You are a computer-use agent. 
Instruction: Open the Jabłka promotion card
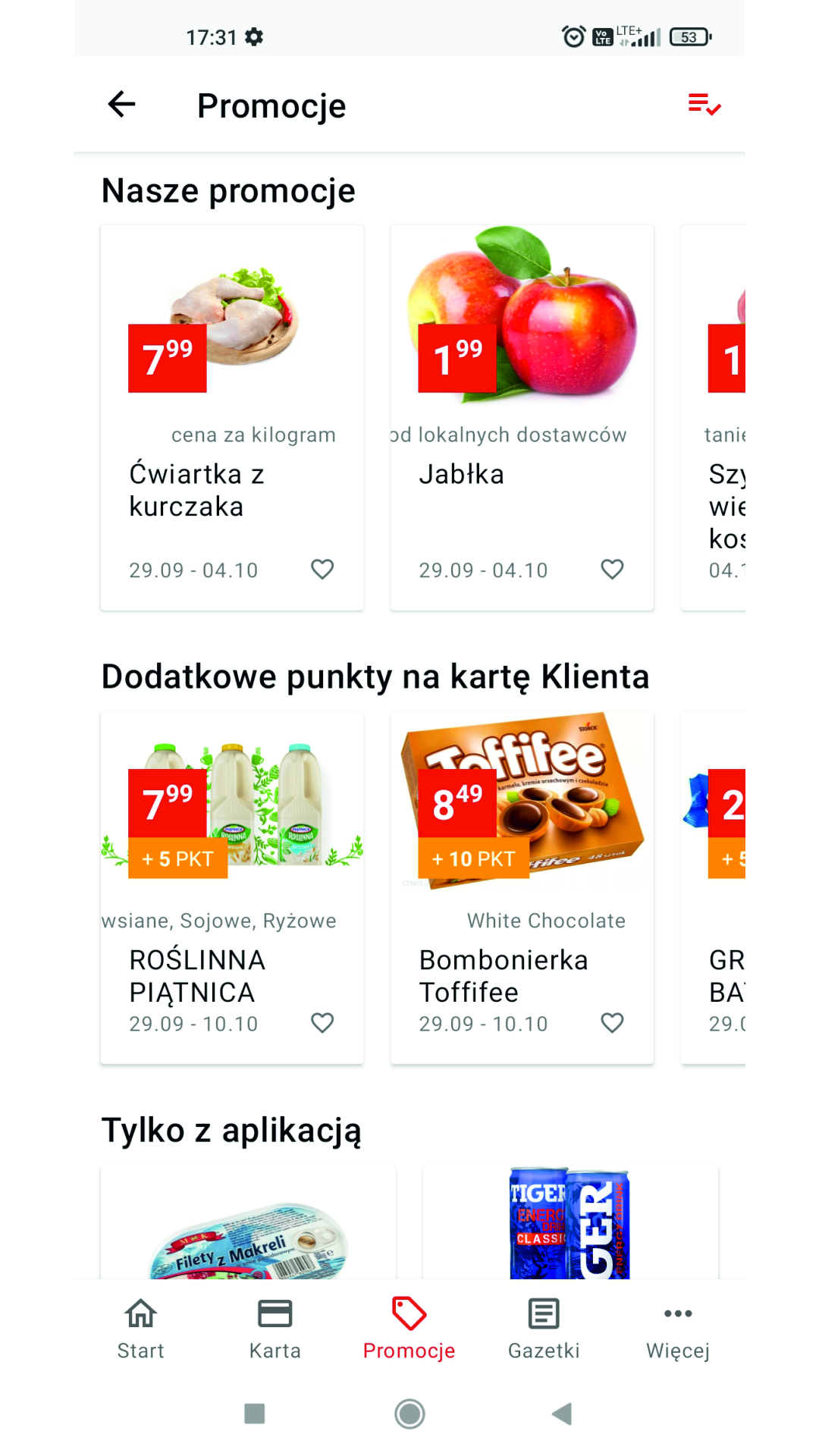[x=522, y=417]
